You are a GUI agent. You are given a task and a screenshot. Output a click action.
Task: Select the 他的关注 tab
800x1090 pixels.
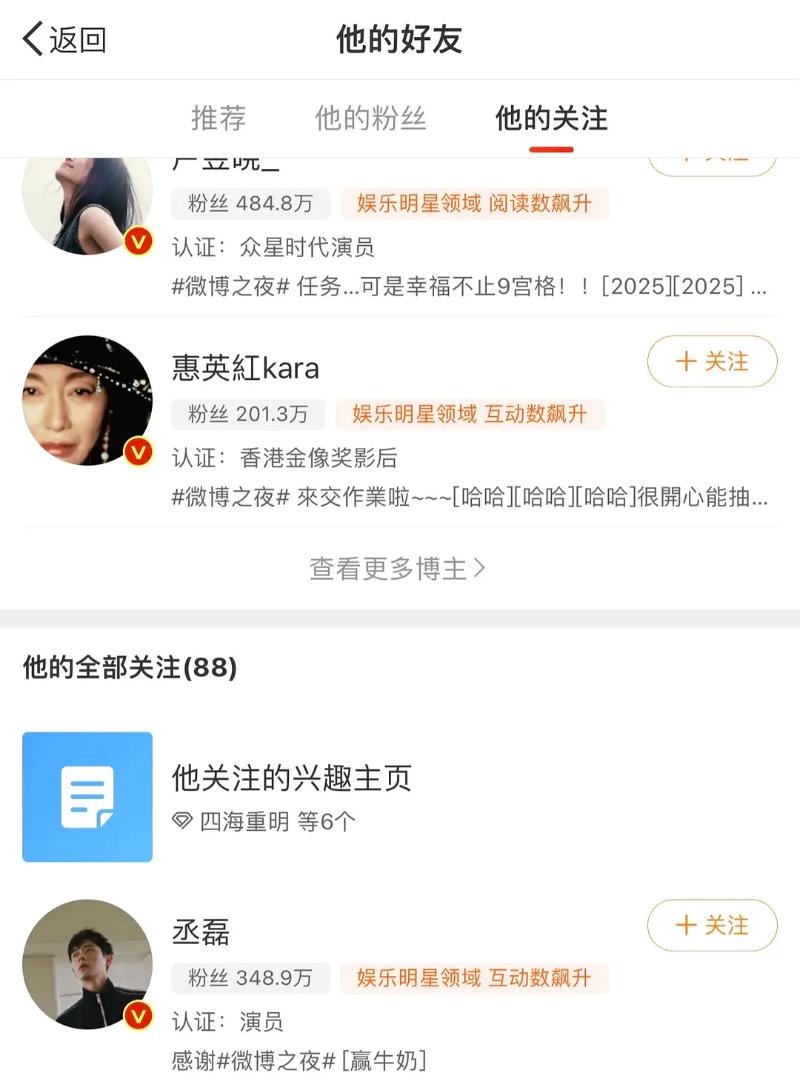[x=551, y=118]
